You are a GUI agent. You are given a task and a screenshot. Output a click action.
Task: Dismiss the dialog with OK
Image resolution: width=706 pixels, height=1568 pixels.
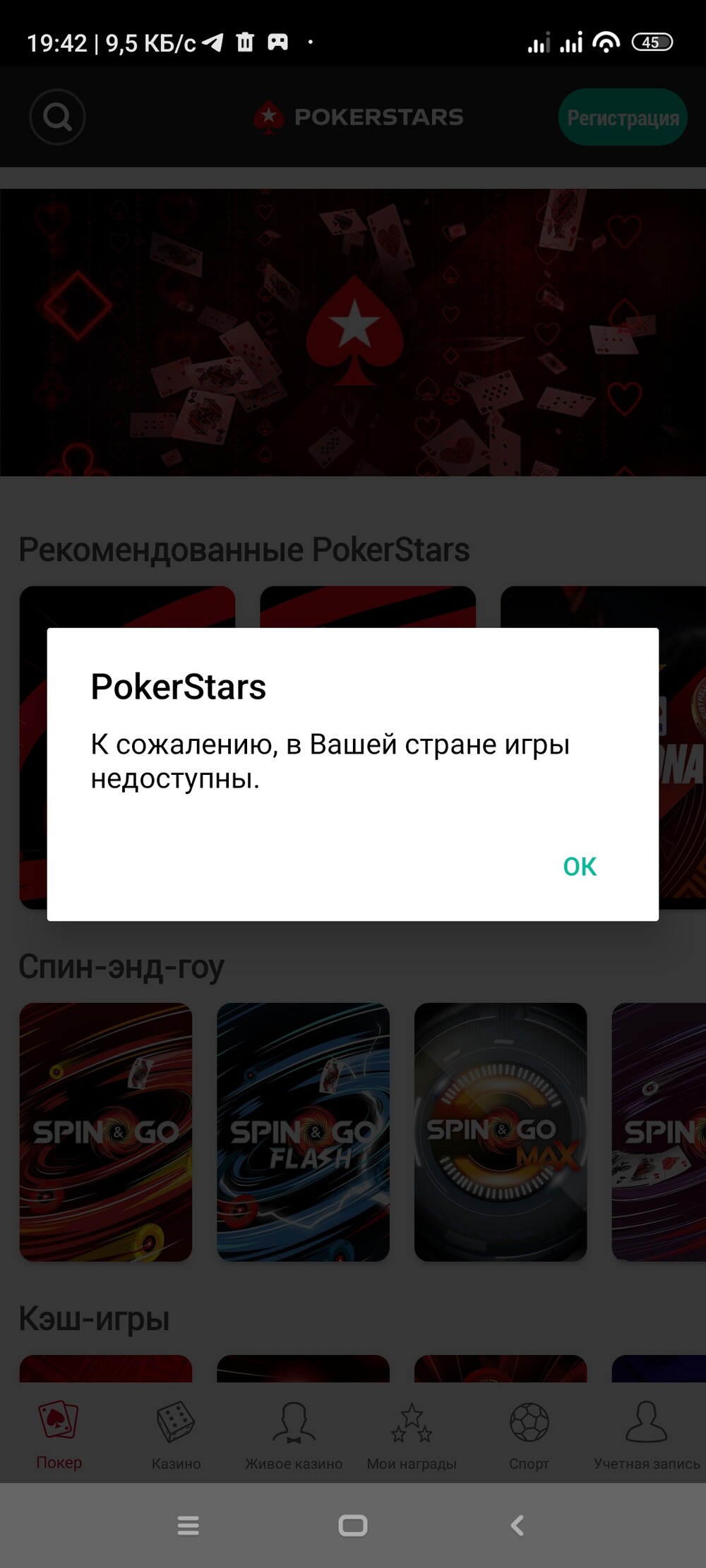[x=580, y=866]
